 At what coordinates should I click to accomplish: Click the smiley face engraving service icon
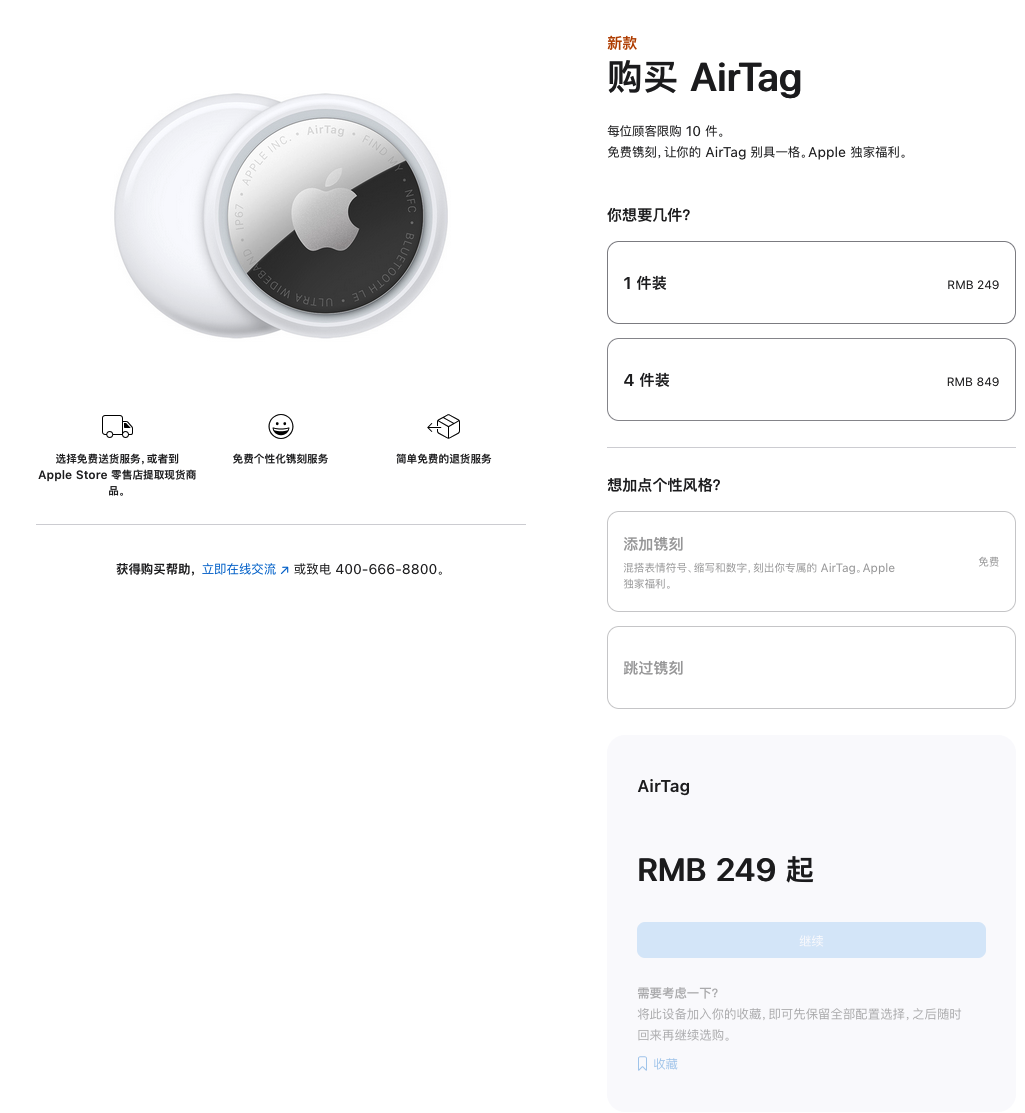point(280,426)
